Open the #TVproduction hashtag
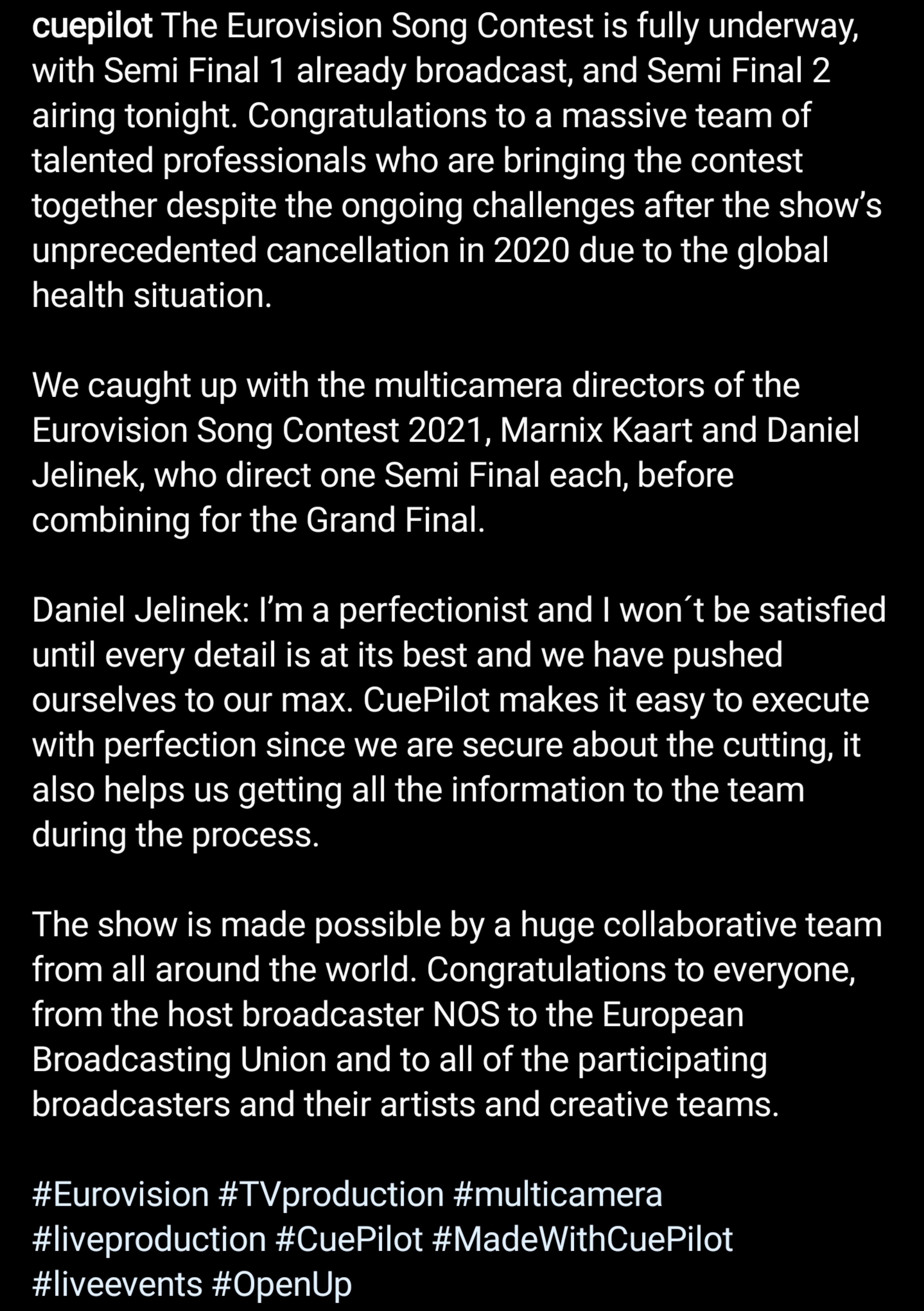The width and height of the screenshot is (924, 1311). coord(331,1194)
